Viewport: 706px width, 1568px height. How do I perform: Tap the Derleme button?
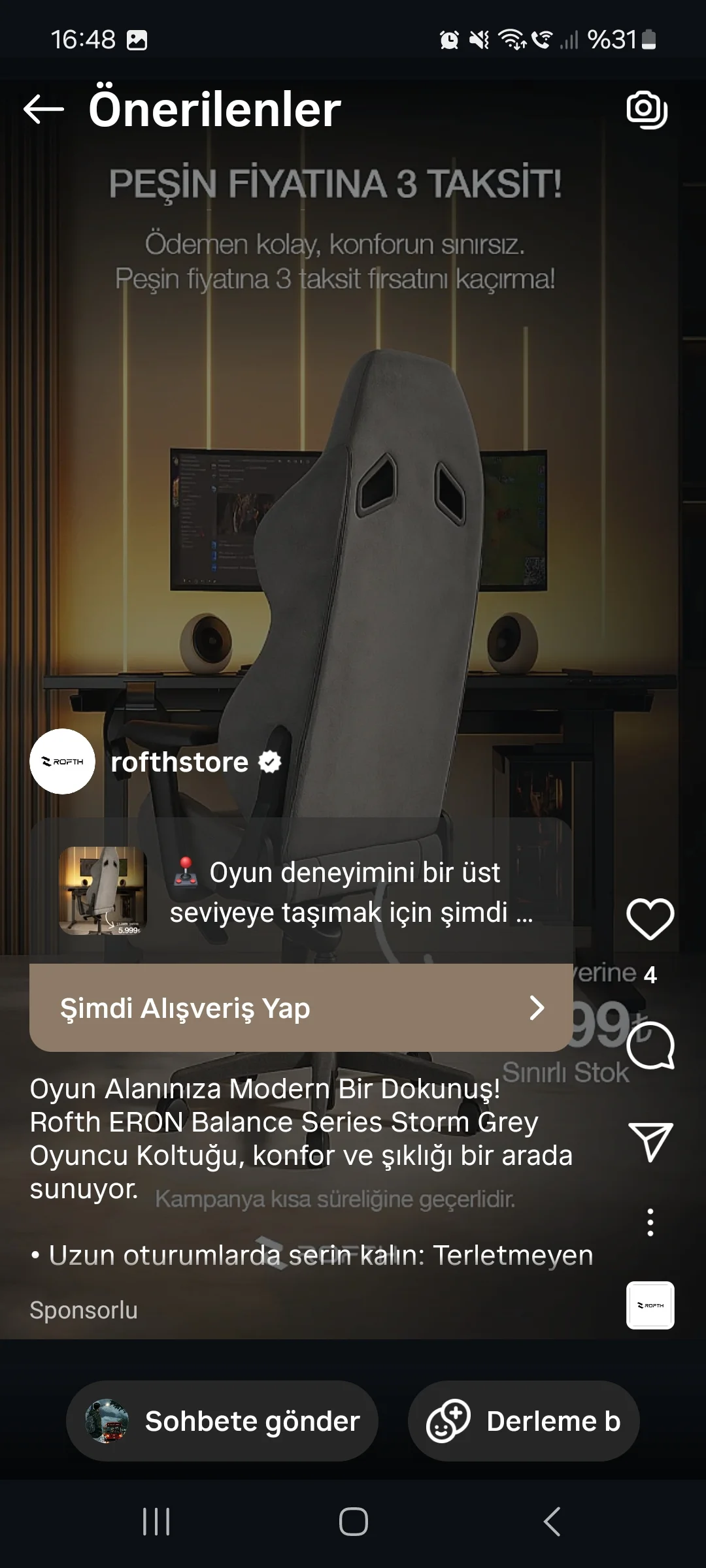pos(523,1421)
